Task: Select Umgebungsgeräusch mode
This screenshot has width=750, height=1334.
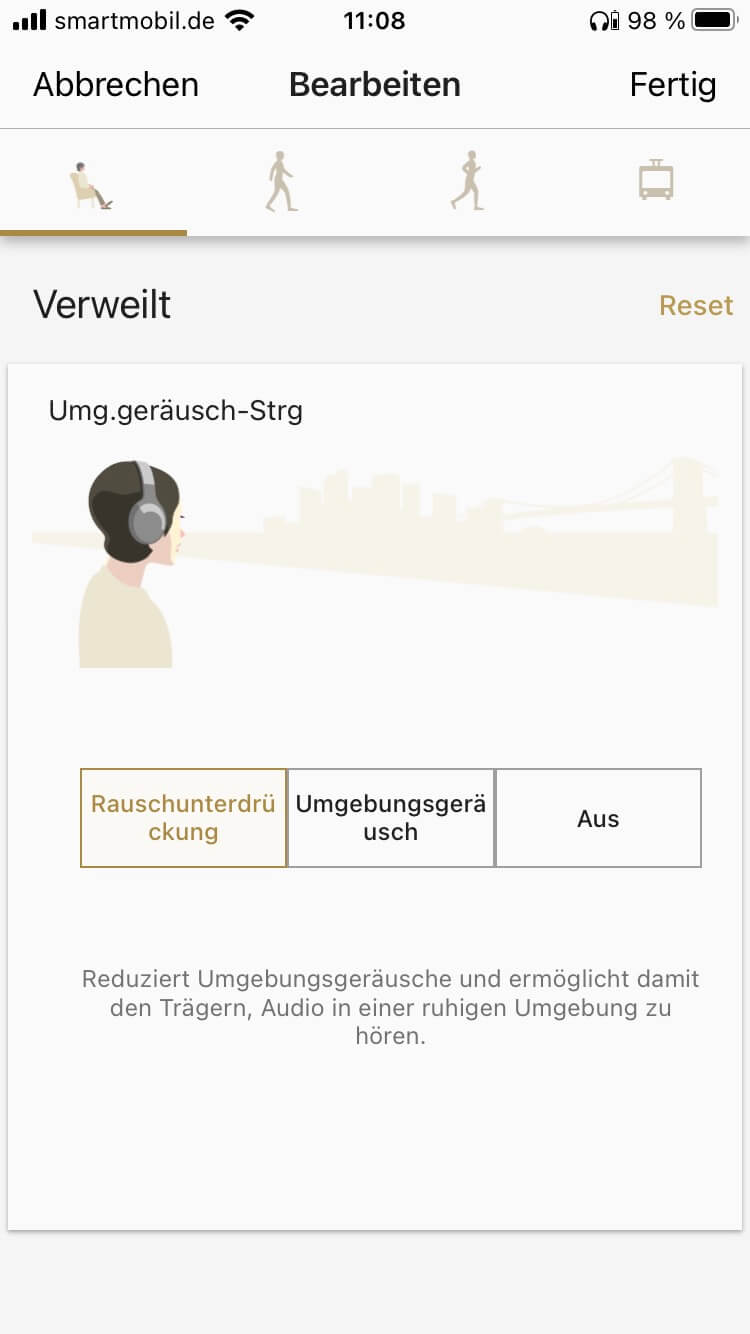Action: 391,818
